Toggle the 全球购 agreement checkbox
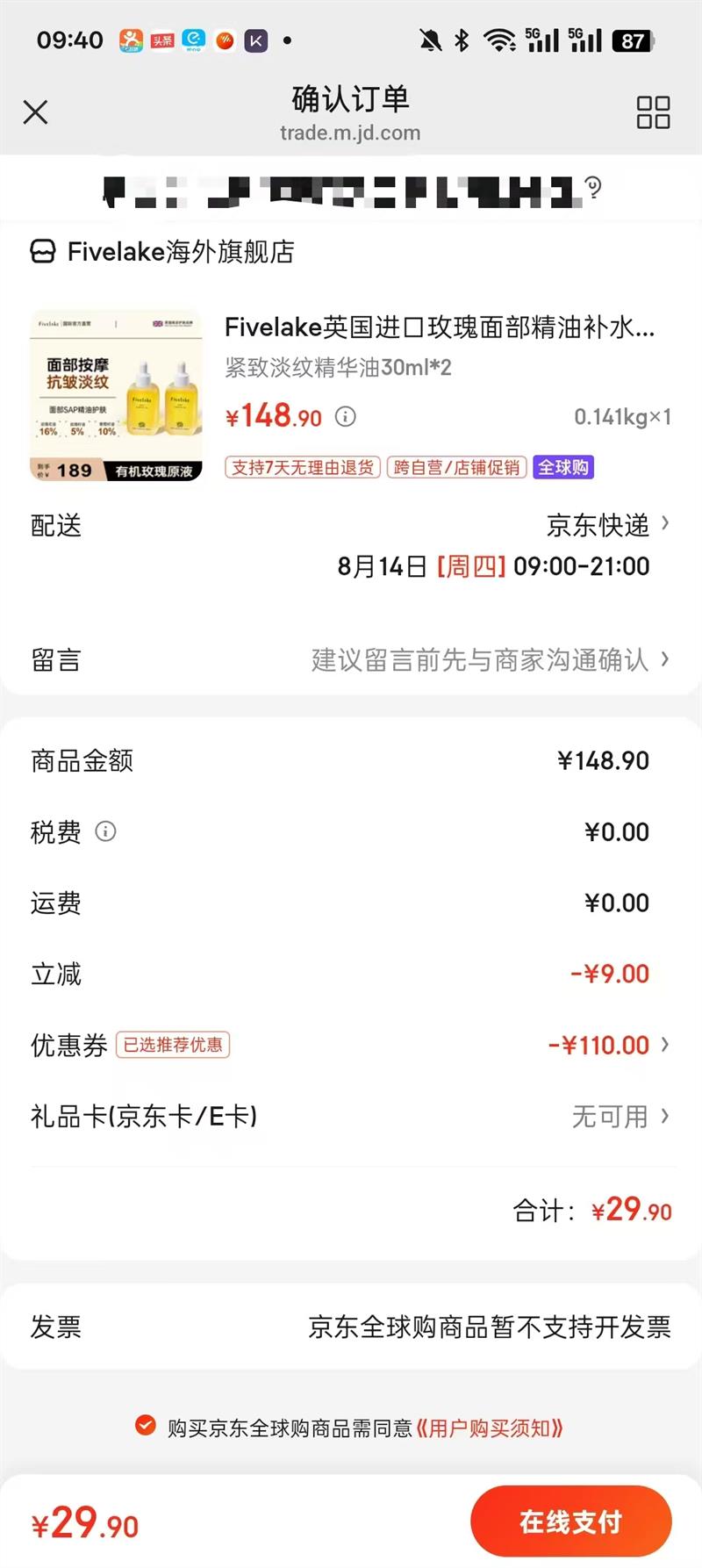 [146, 1426]
